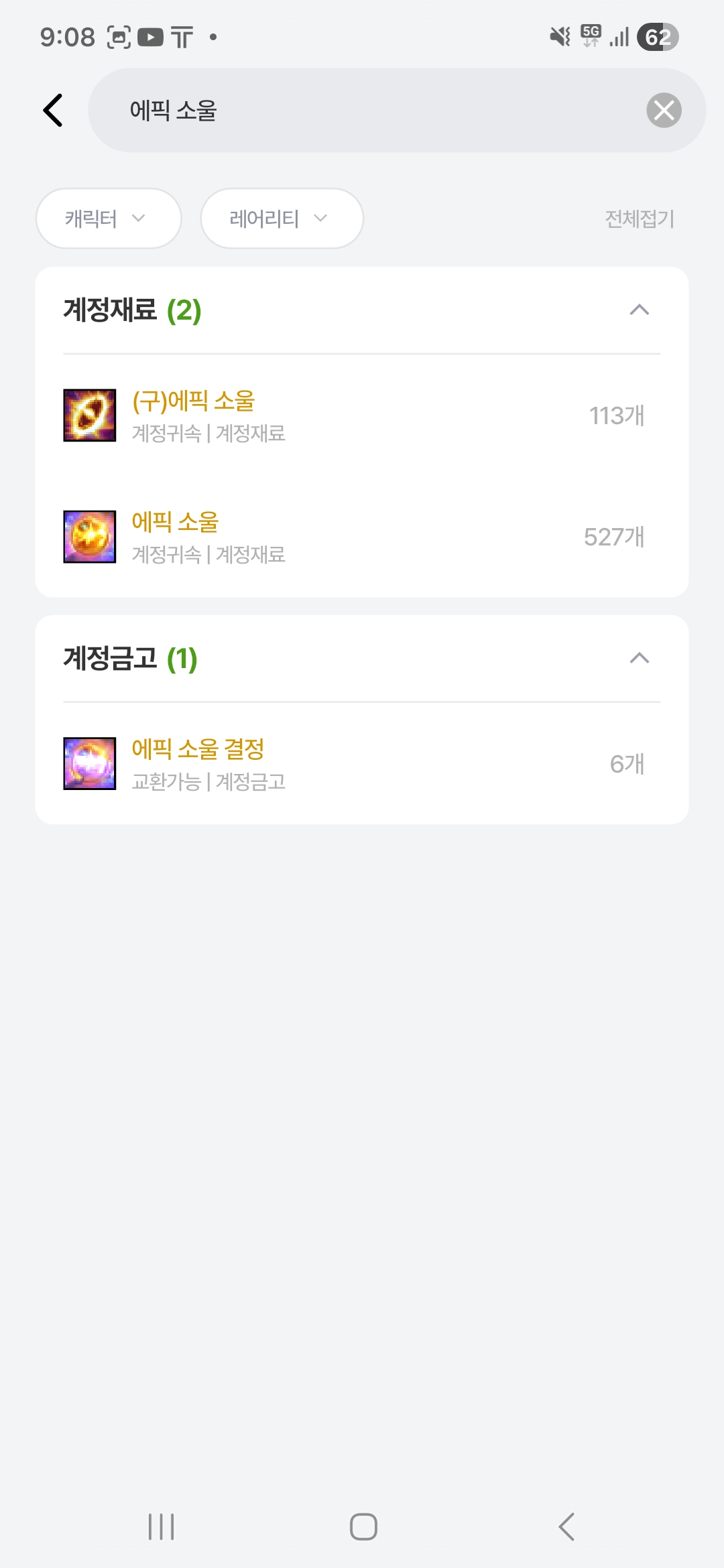Tap the system home button
Viewport: 724px width, 1568px height.
pyautogui.click(x=363, y=1527)
